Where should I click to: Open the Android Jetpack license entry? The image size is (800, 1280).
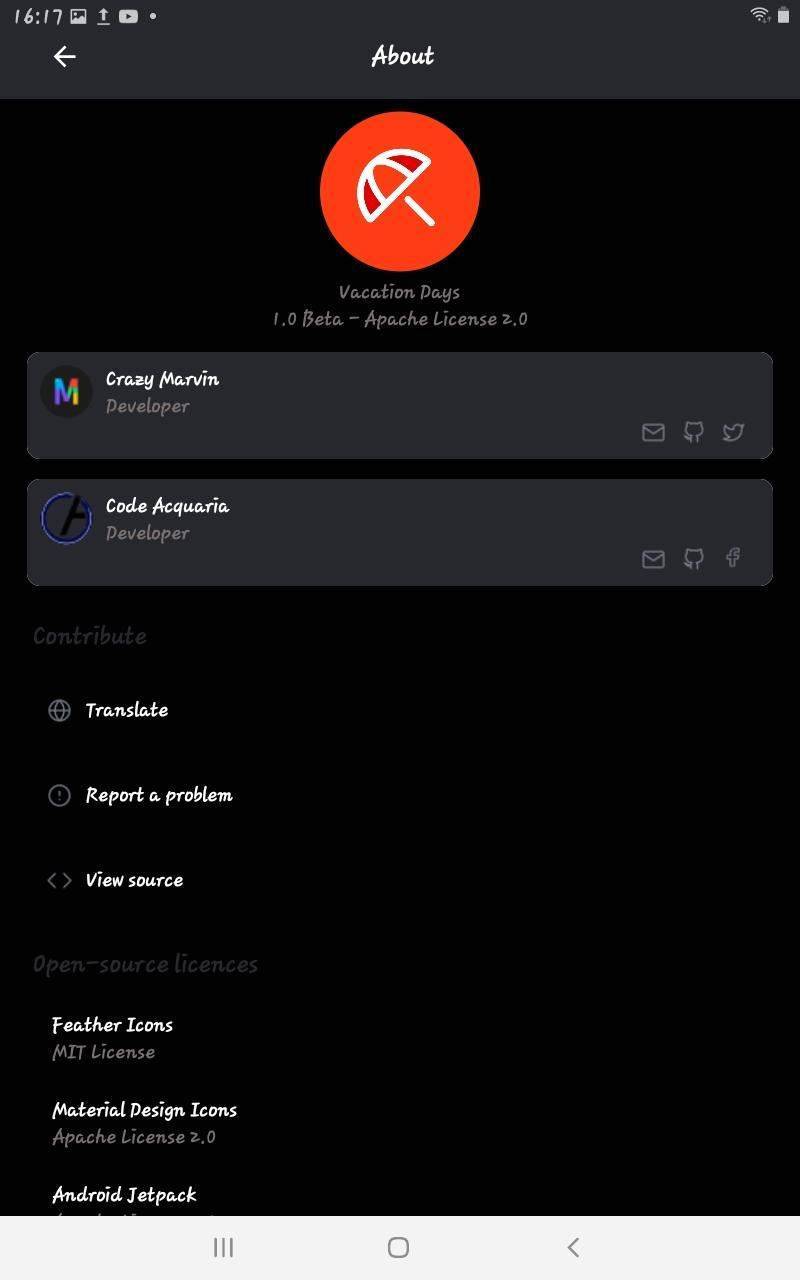(124, 1197)
